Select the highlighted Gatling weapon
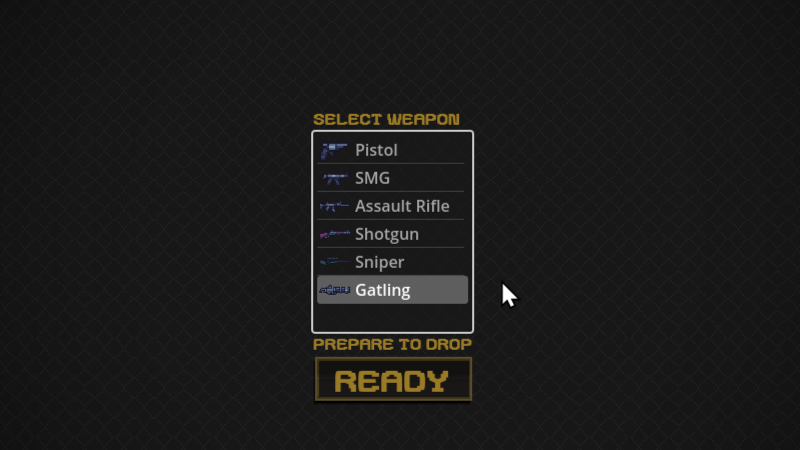 (391, 290)
